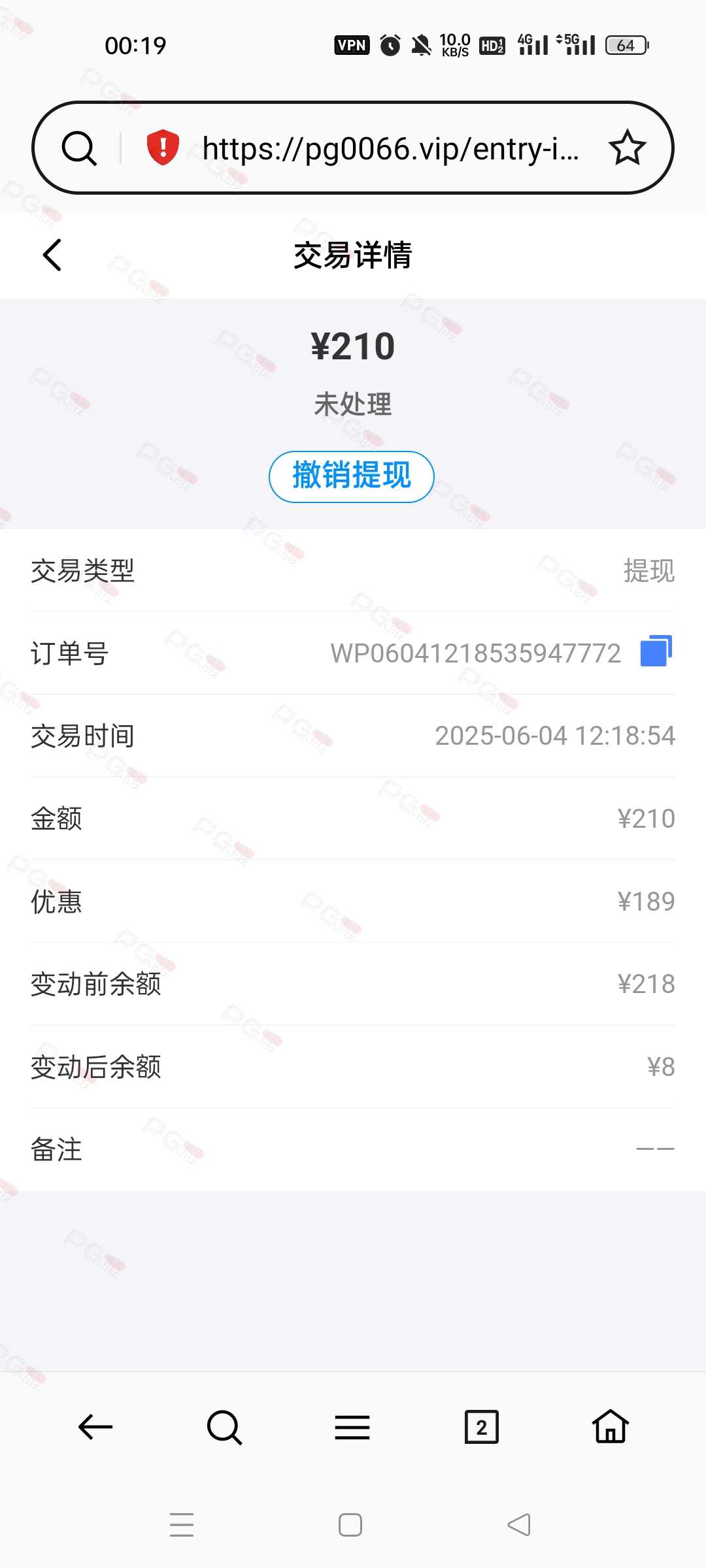706x1568 pixels.
Task: Open search from the browser's bottom toolbar
Action: tap(224, 1427)
